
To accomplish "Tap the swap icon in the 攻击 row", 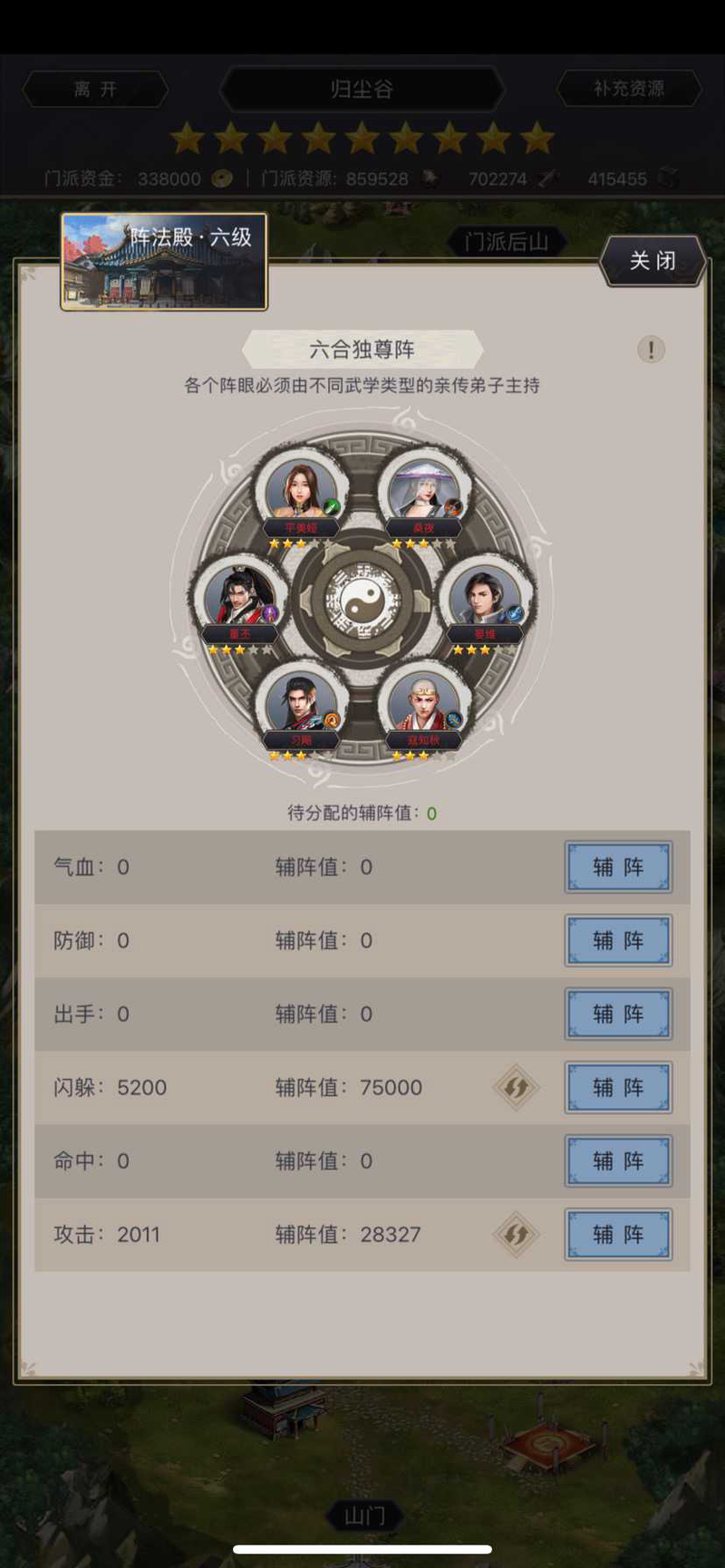I will point(516,1234).
